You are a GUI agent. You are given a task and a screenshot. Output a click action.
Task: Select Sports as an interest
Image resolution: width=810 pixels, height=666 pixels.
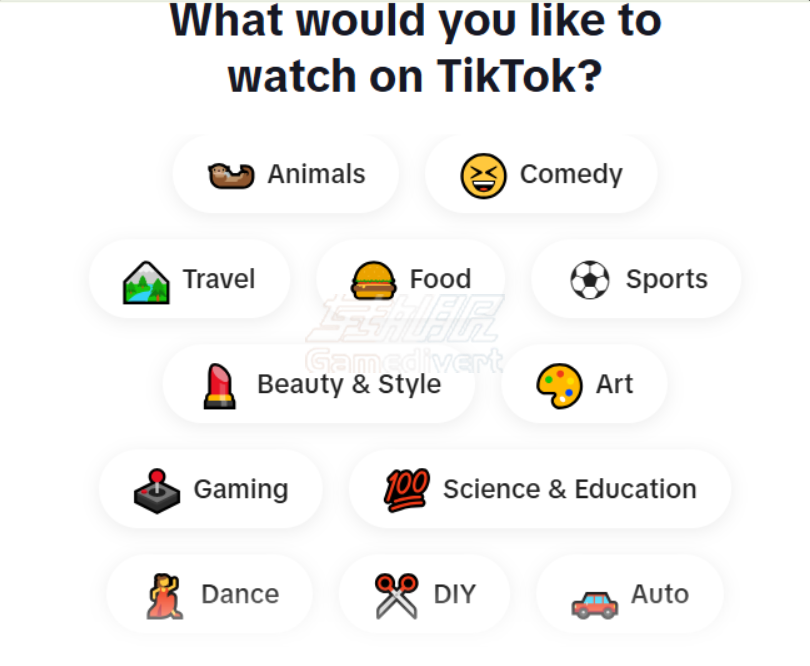(637, 280)
